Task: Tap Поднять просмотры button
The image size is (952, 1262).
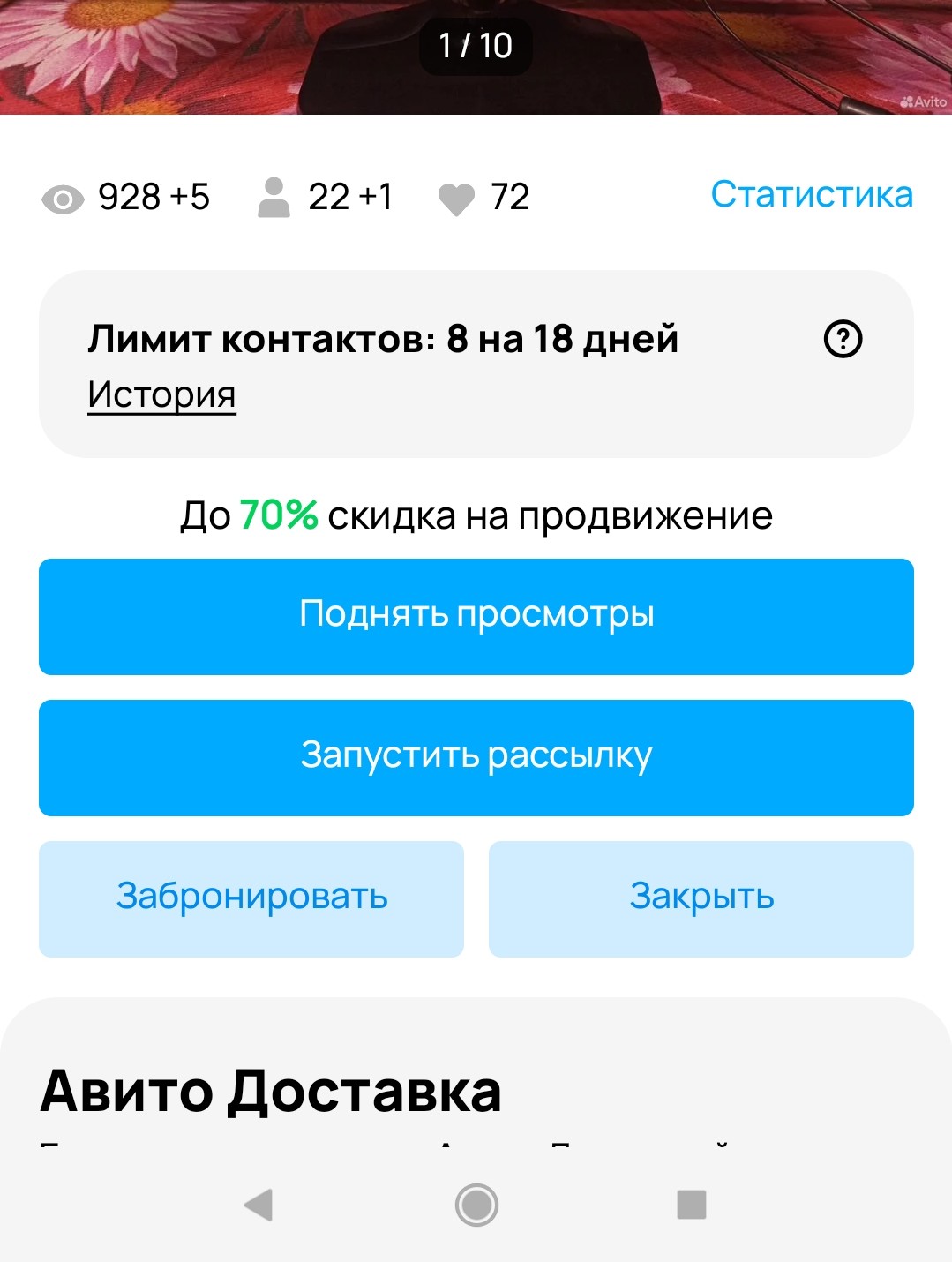Action: tap(476, 616)
